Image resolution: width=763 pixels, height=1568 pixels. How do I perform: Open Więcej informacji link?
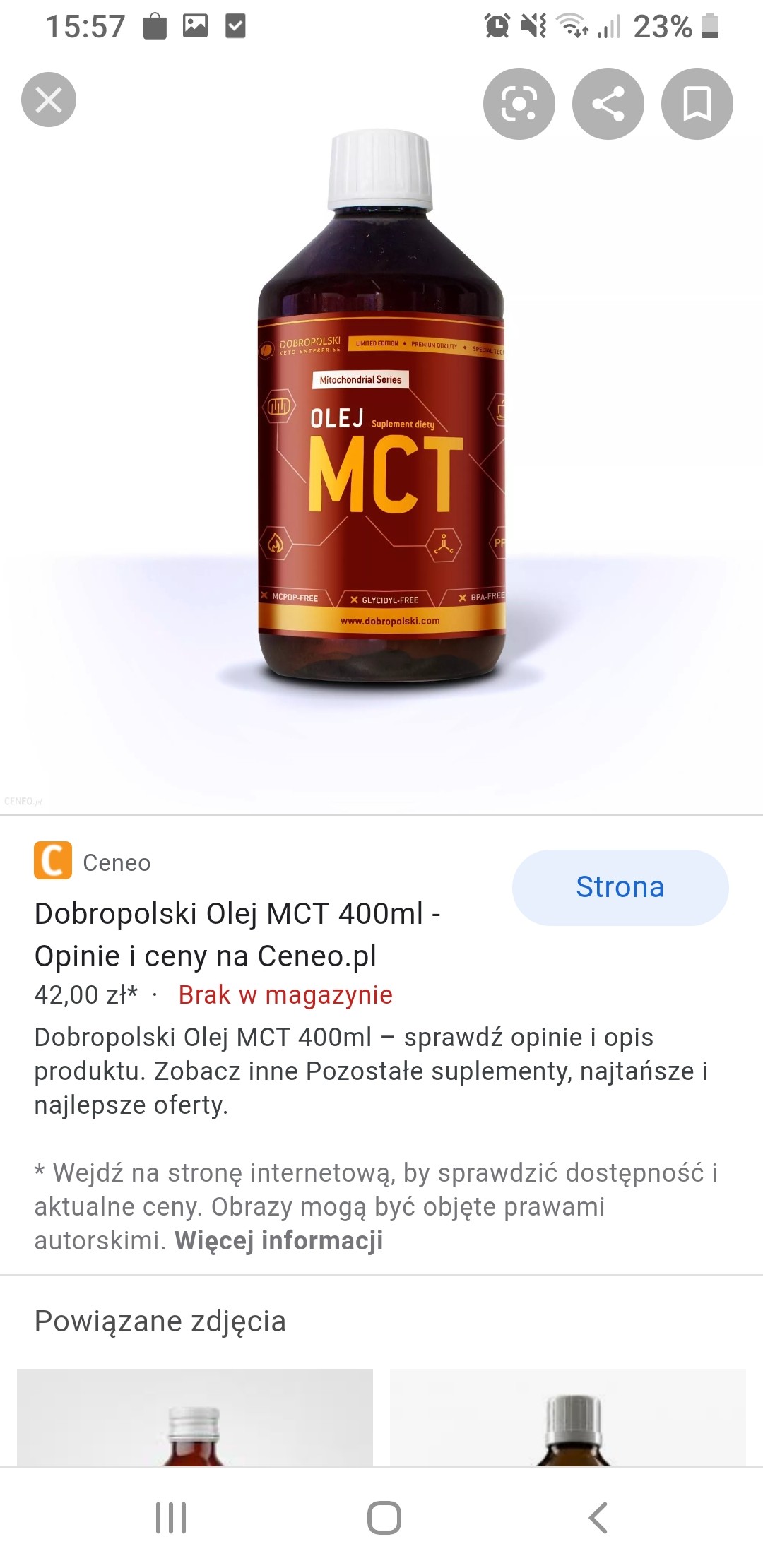pyautogui.click(x=278, y=1240)
